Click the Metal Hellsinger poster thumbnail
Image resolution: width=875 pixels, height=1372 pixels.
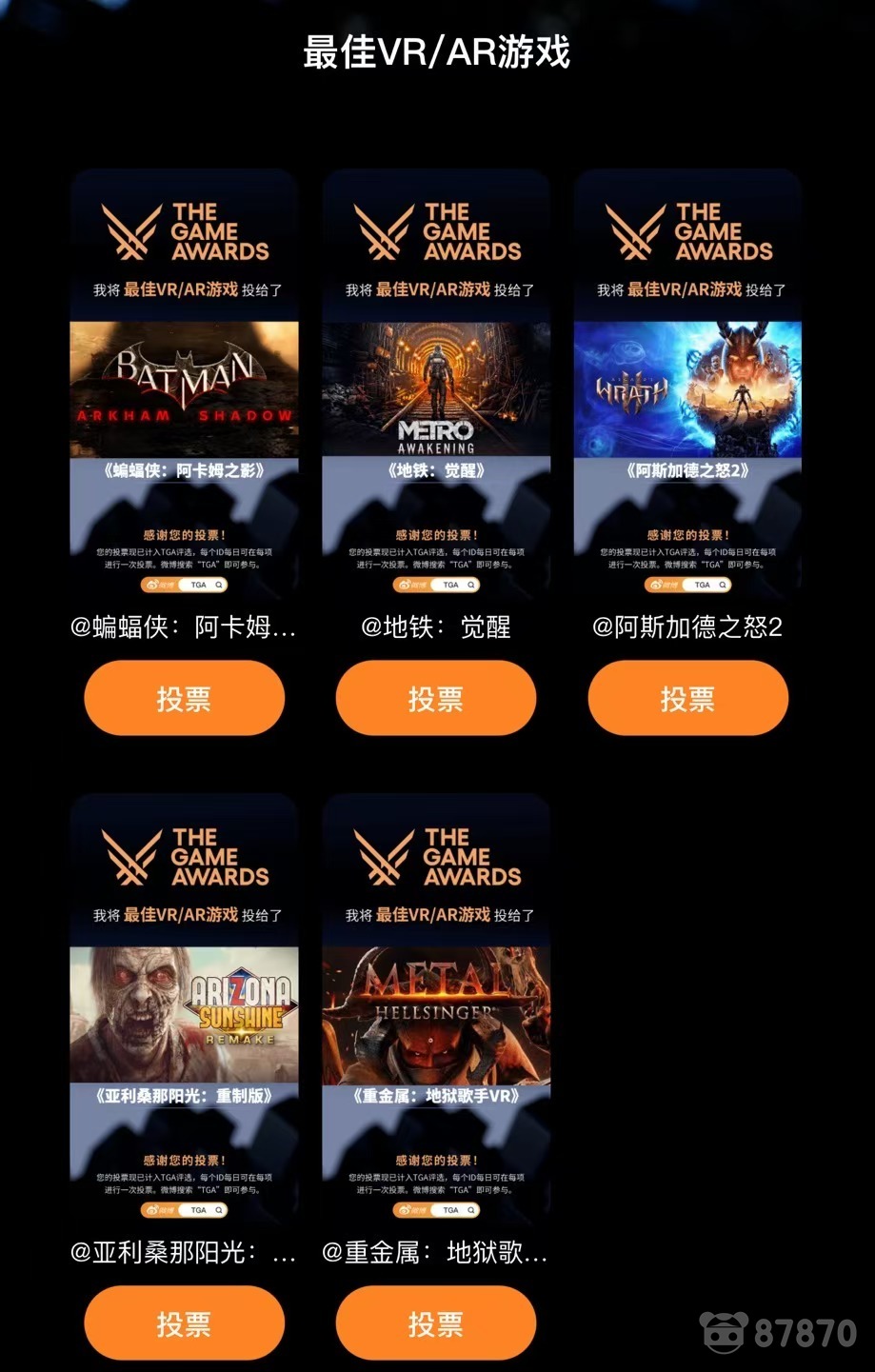tap(436, 1013)
